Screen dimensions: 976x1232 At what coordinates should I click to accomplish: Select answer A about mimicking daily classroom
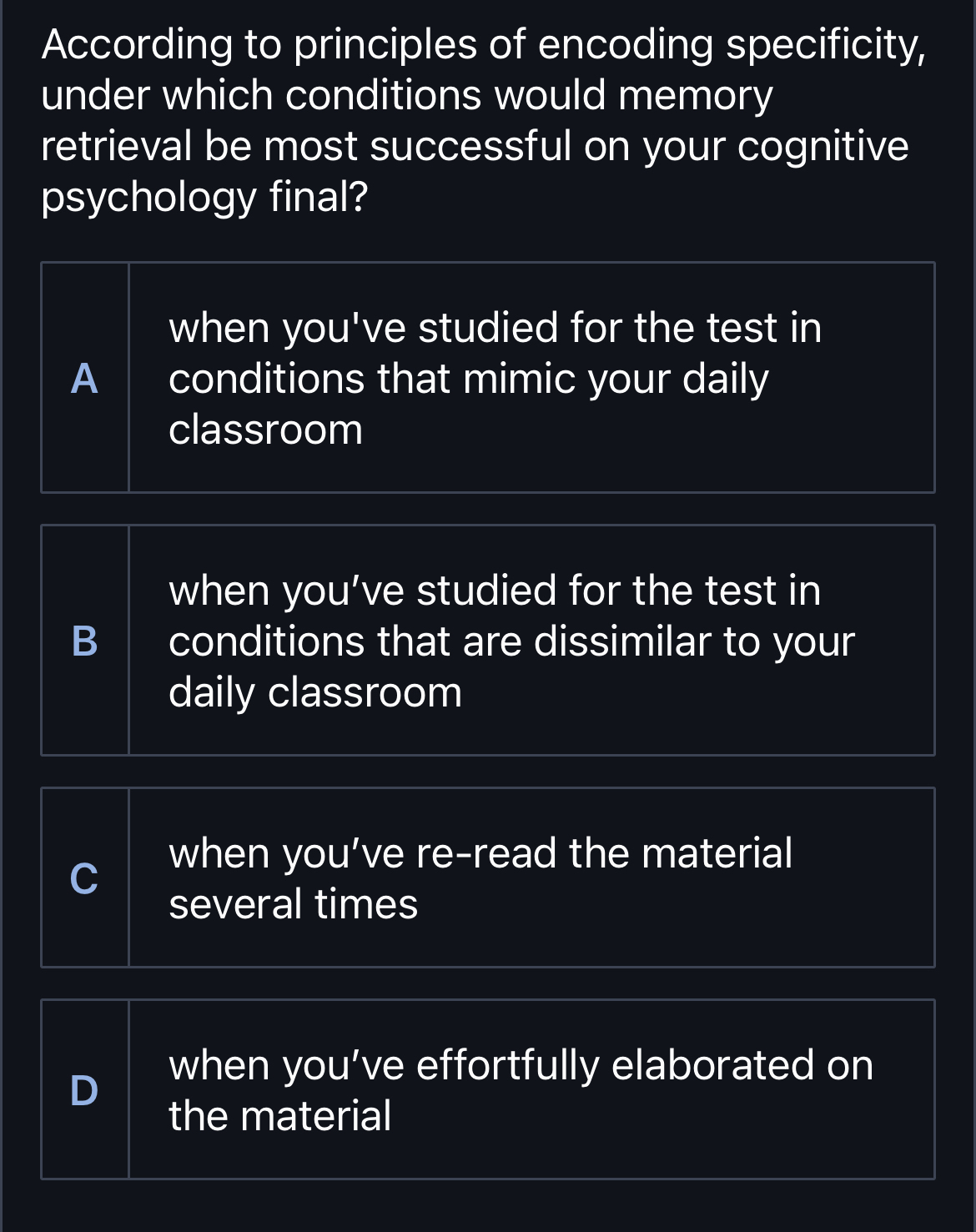(x=488, y=378)
